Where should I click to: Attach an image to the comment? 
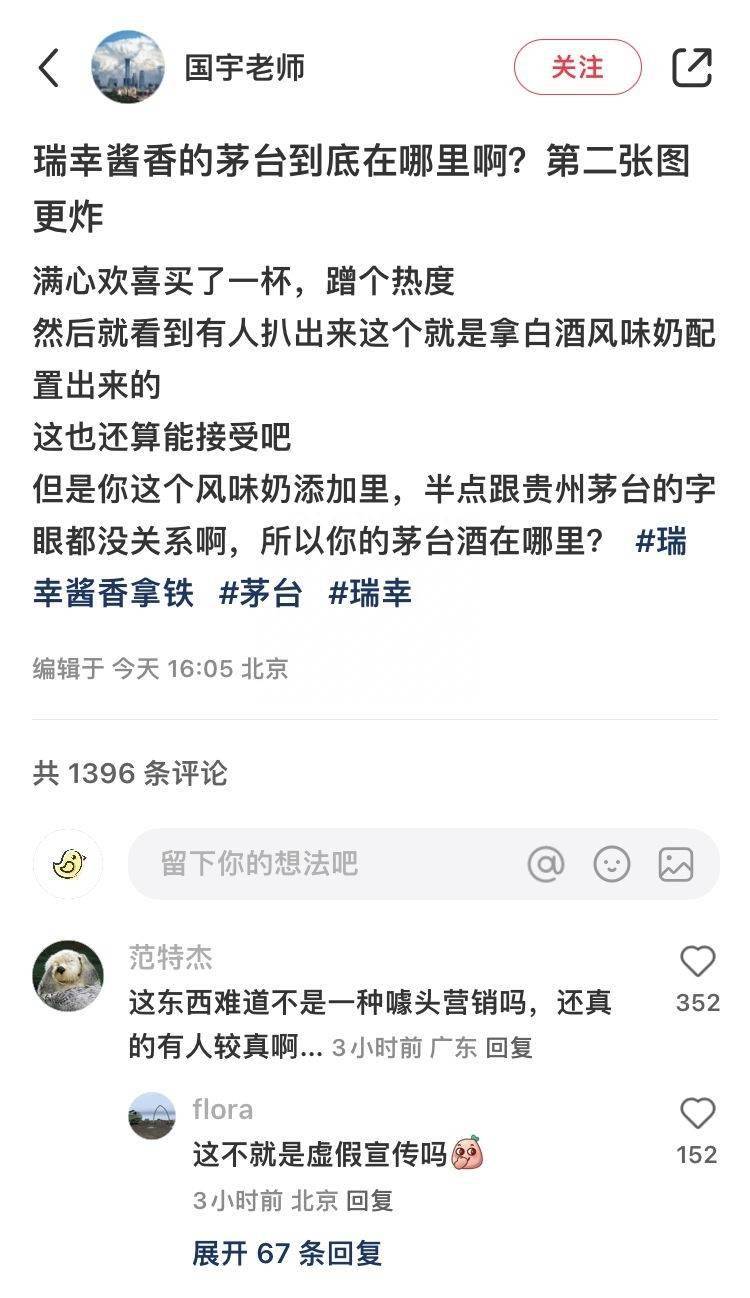[676, 864]
